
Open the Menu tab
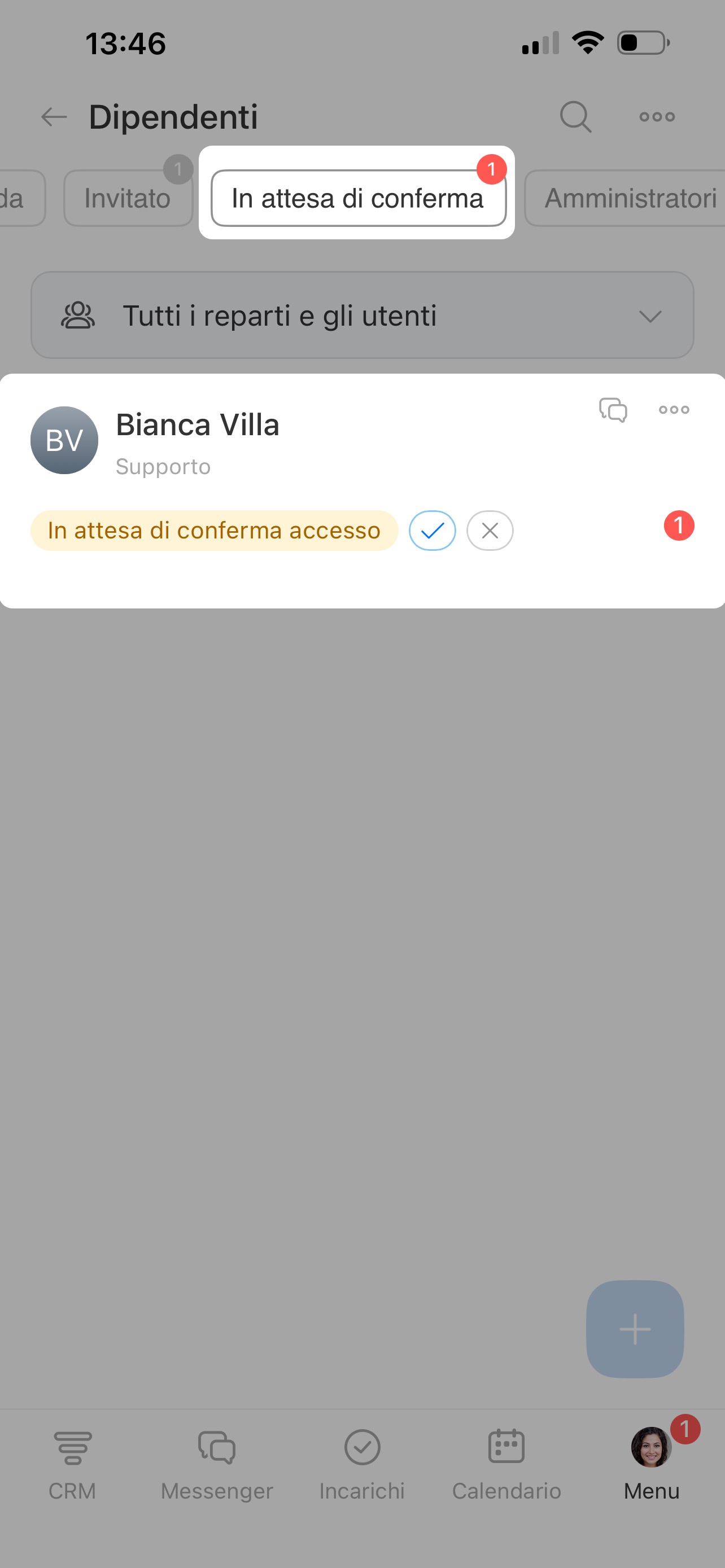coord(652,1464)
